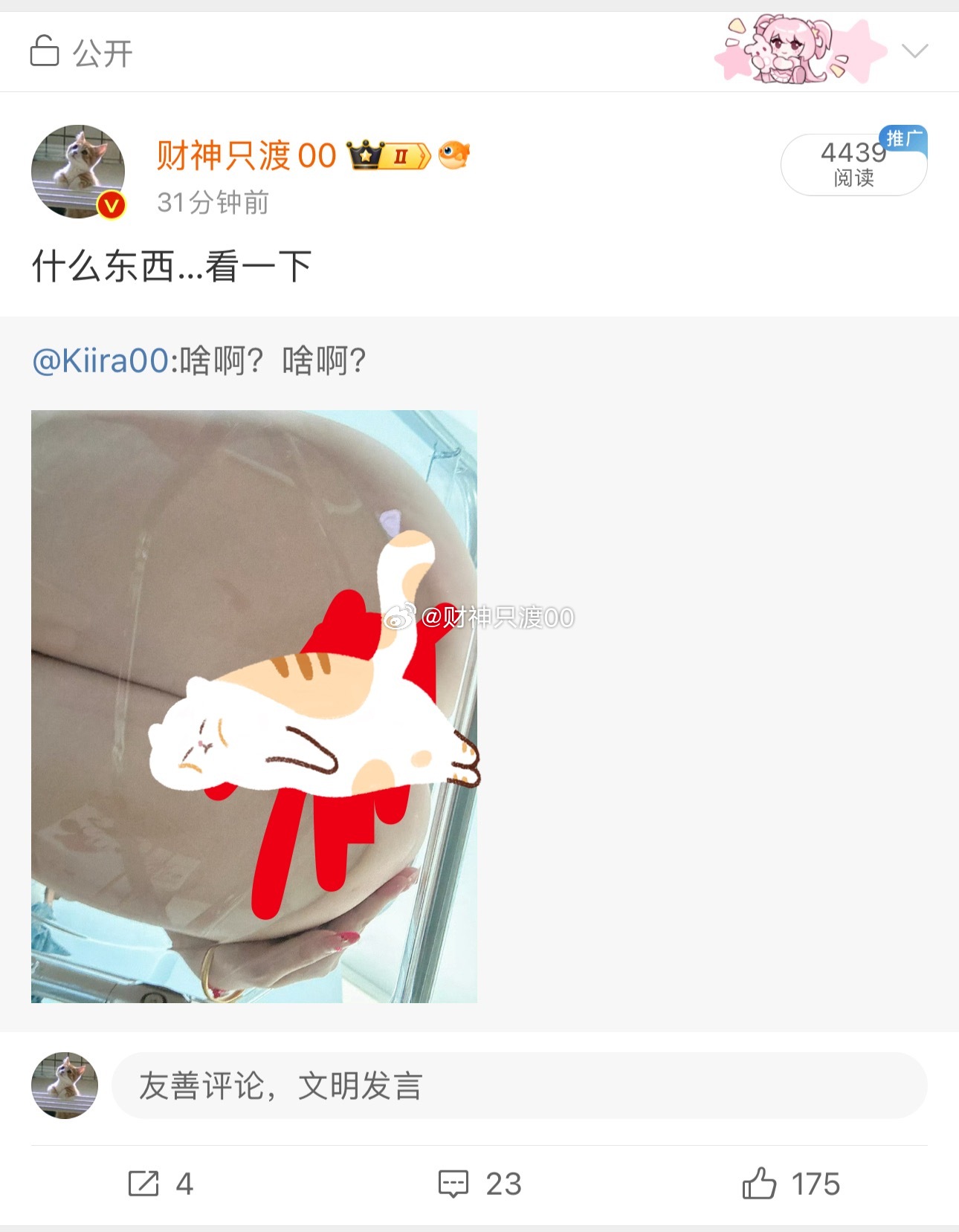959x1232 pixels.
Task: Tap the comment field 友善评论，文明发言
Action: coord(519,1086)
